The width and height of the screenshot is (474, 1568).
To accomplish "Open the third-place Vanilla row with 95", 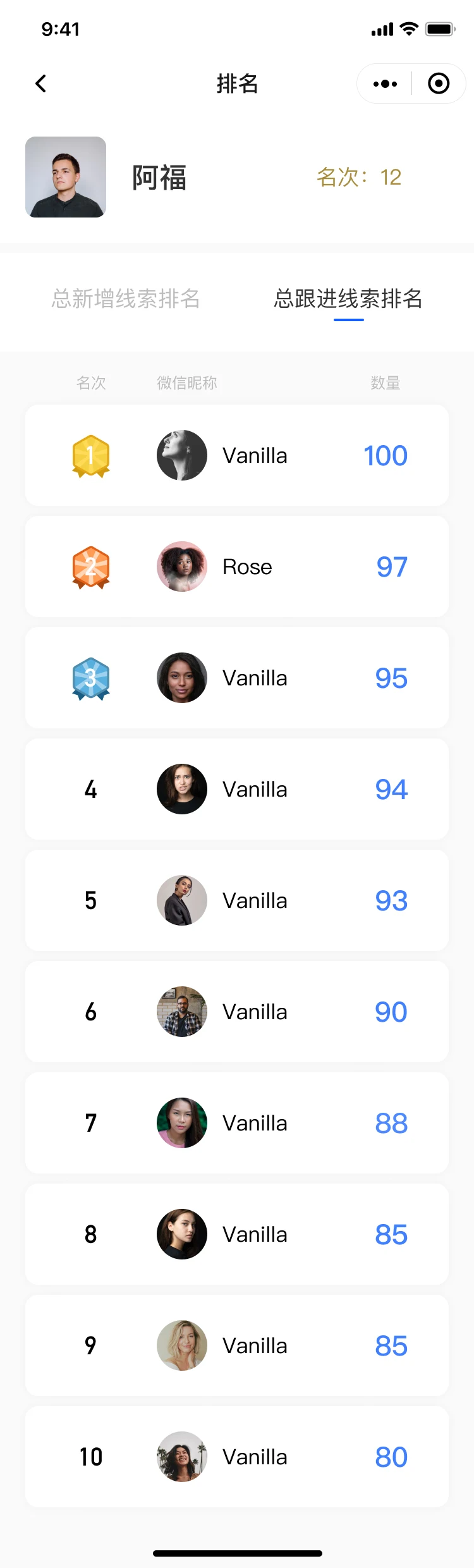I will [x=237, y=678].
